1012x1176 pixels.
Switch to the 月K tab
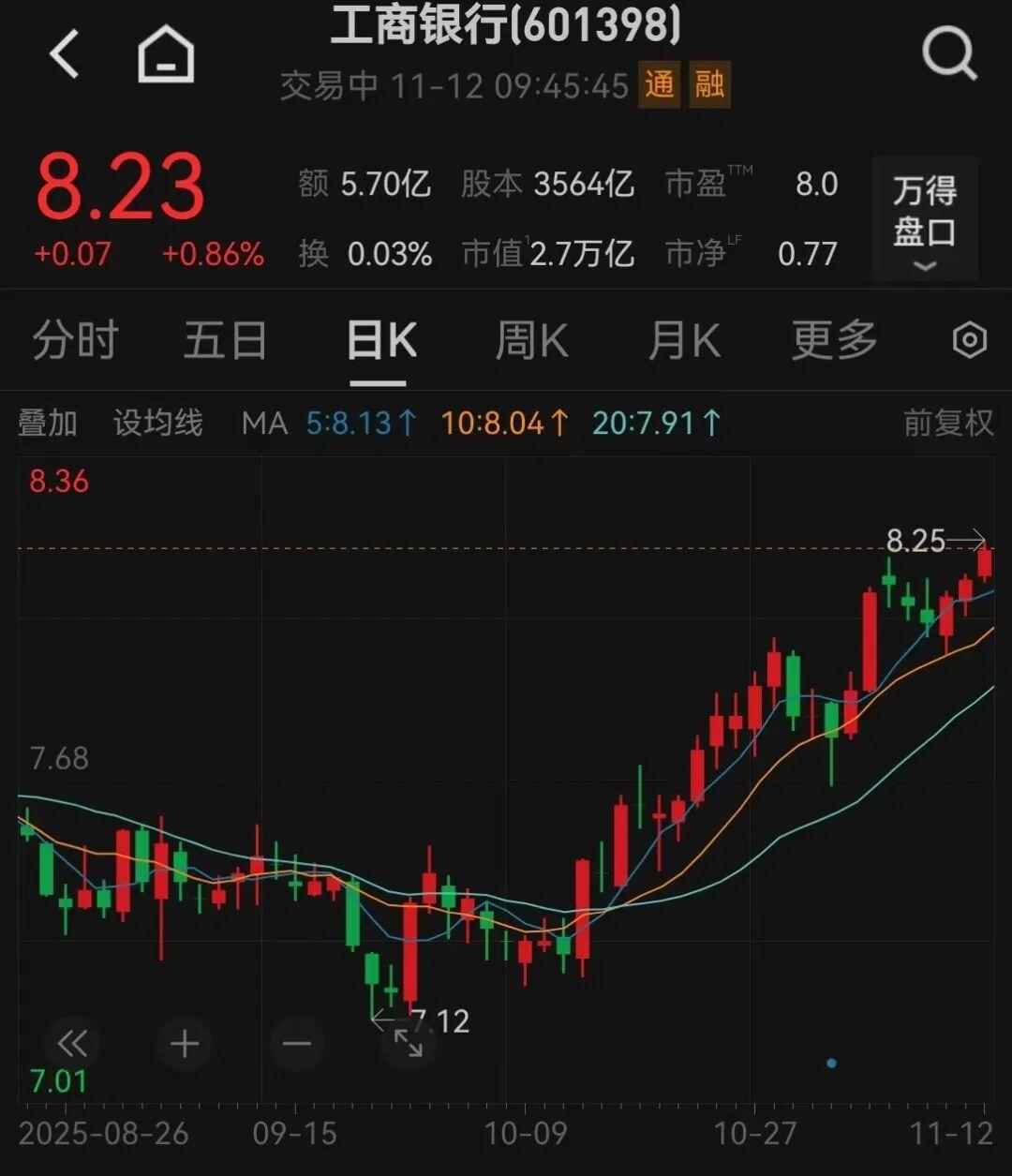pos(684,340)
